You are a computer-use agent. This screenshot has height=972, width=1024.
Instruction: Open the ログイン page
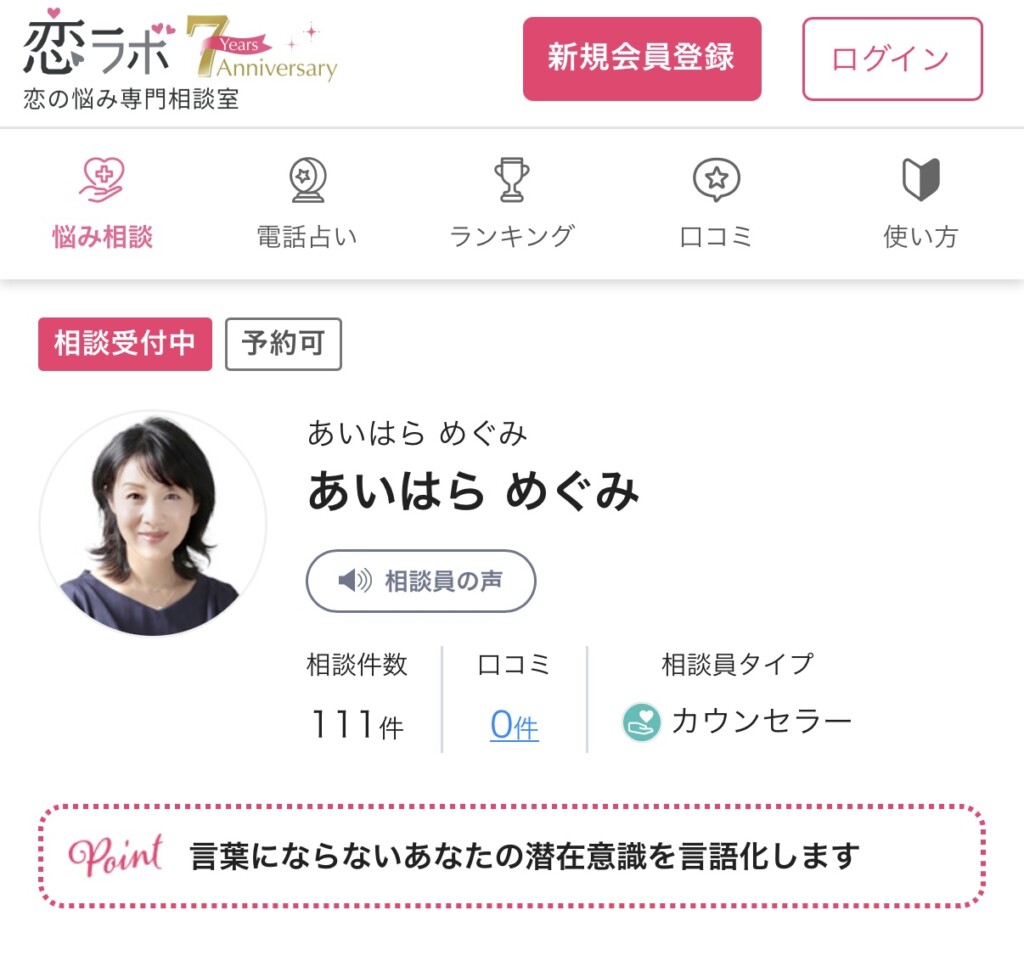tap(892, 59)
